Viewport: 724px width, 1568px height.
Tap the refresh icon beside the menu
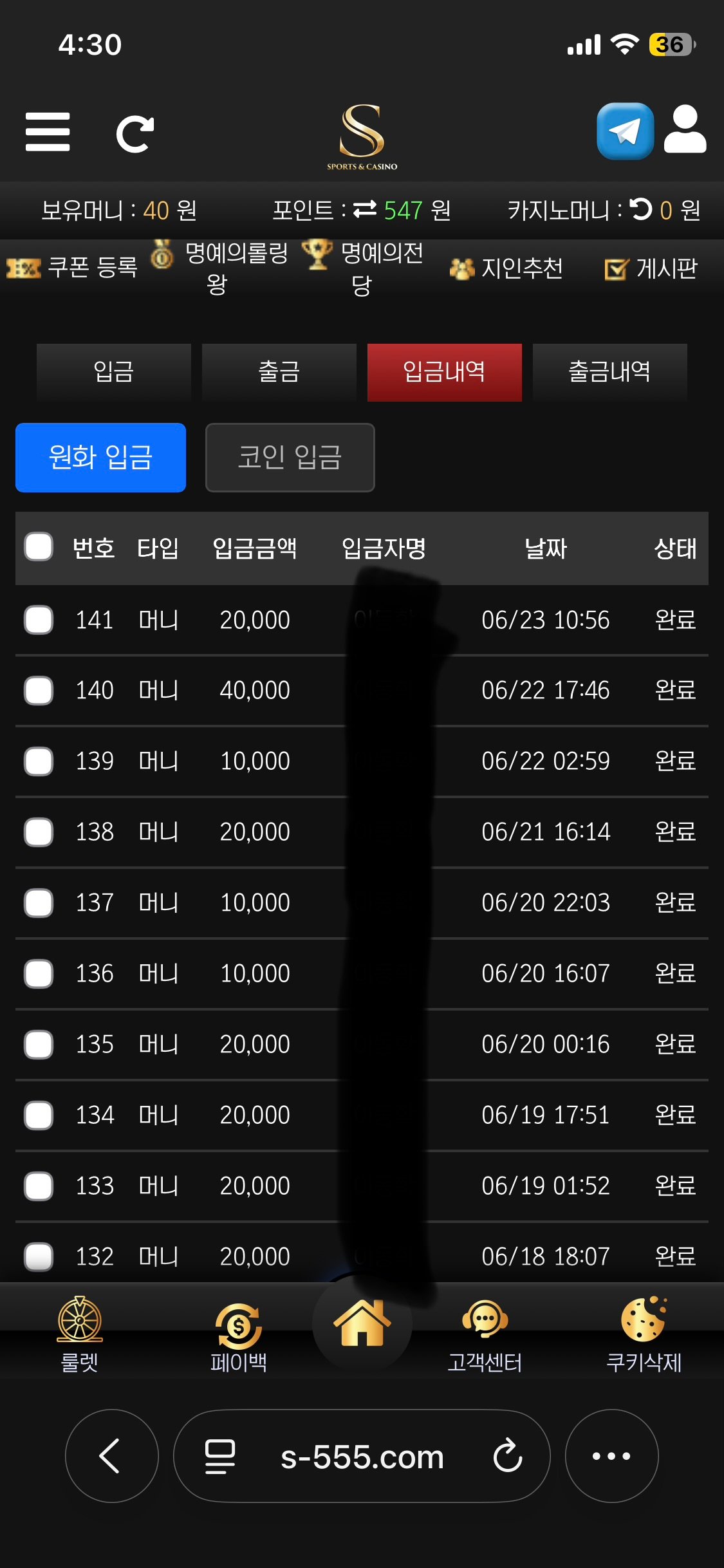point(135,135)
